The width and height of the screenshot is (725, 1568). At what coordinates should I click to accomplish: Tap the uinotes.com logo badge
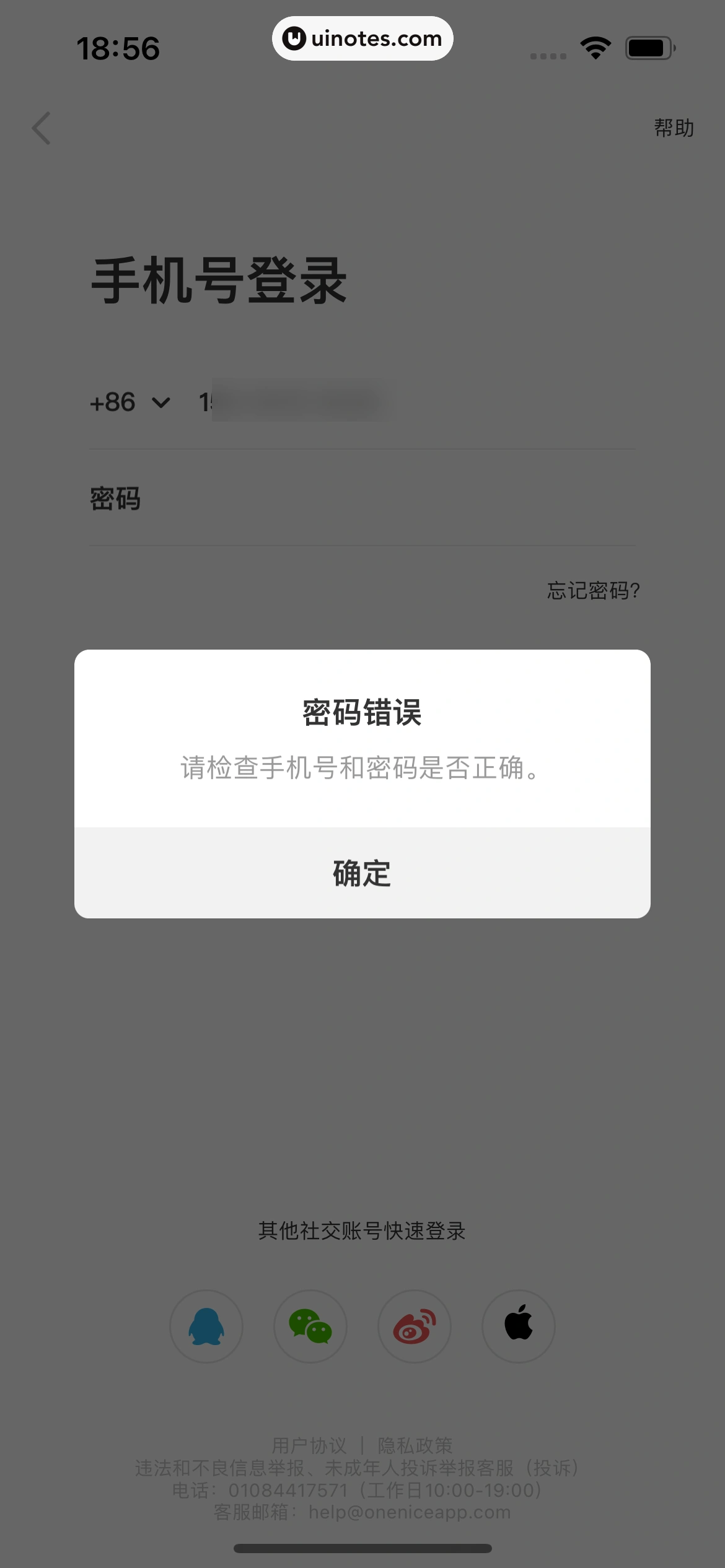click(x=362, y=38)
